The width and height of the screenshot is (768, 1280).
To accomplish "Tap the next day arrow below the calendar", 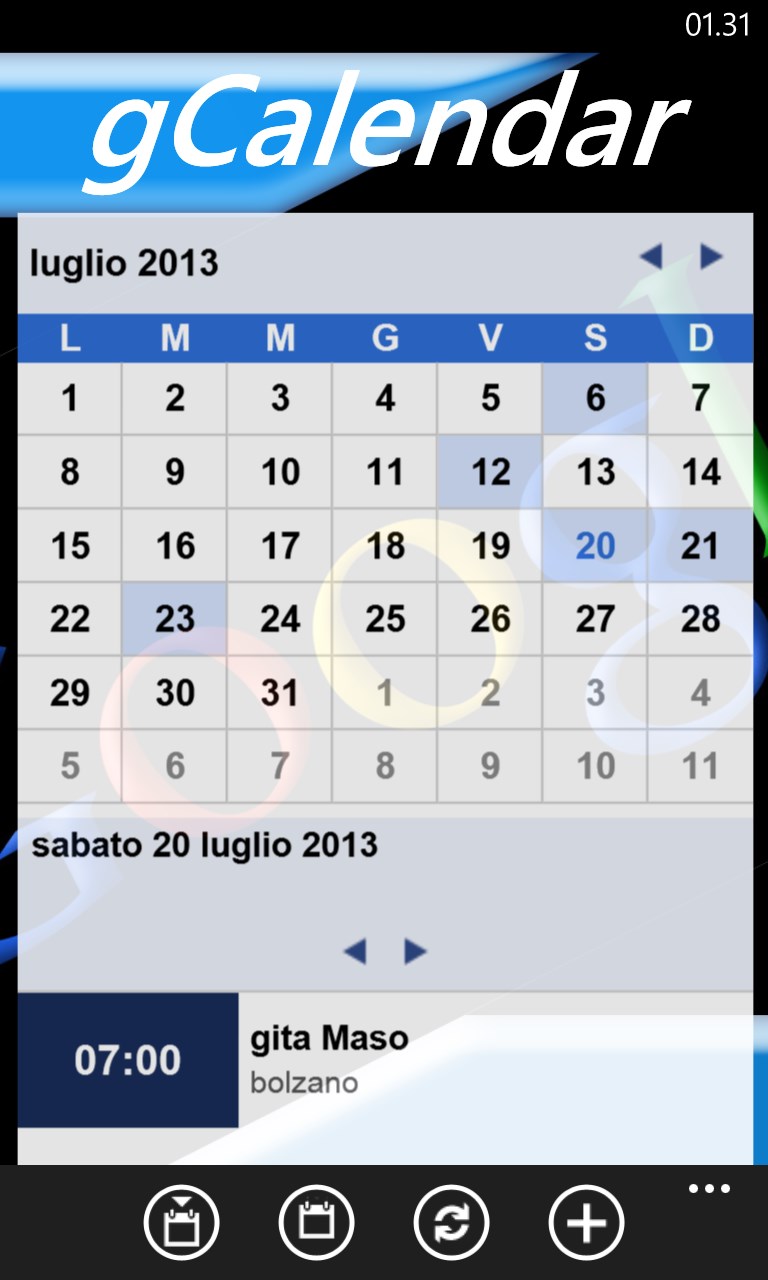I will tap(416, 951).
